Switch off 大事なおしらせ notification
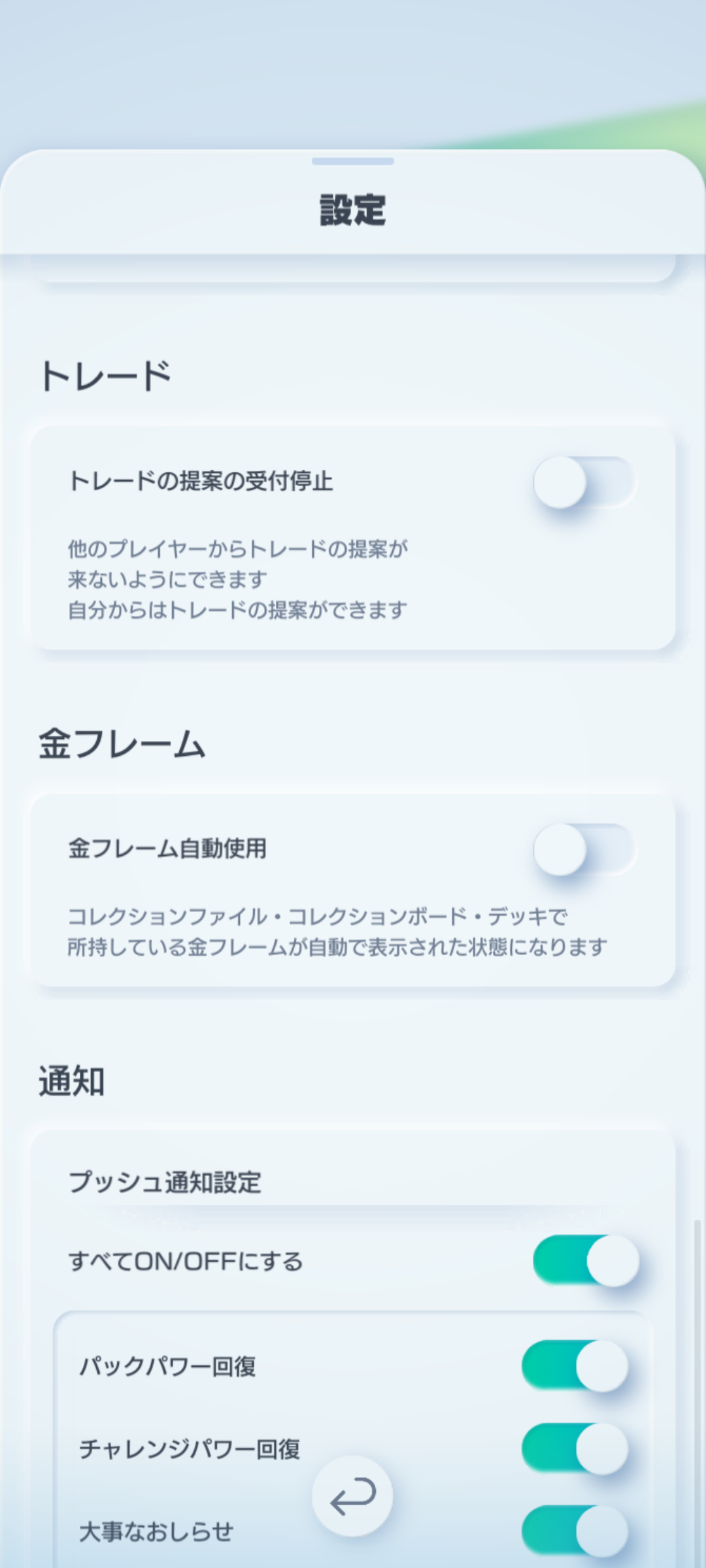 pyautogui.click(x=575, y=1531)
